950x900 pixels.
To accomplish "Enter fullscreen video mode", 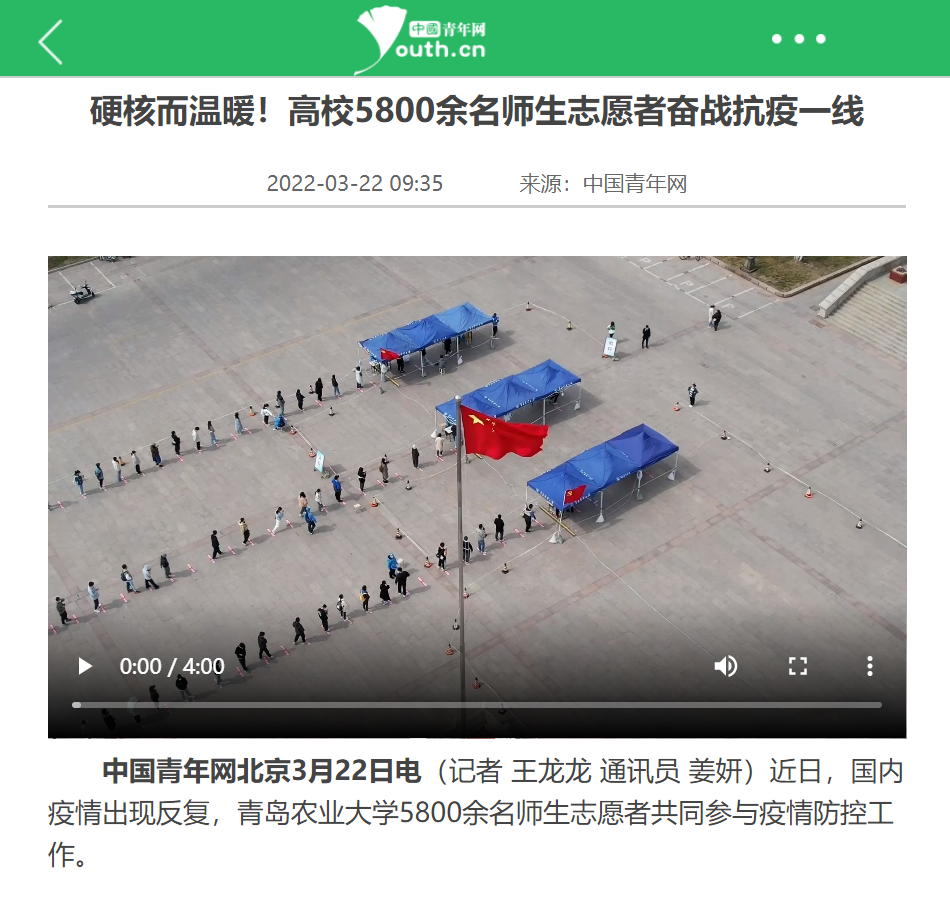I will click(797, 666).
